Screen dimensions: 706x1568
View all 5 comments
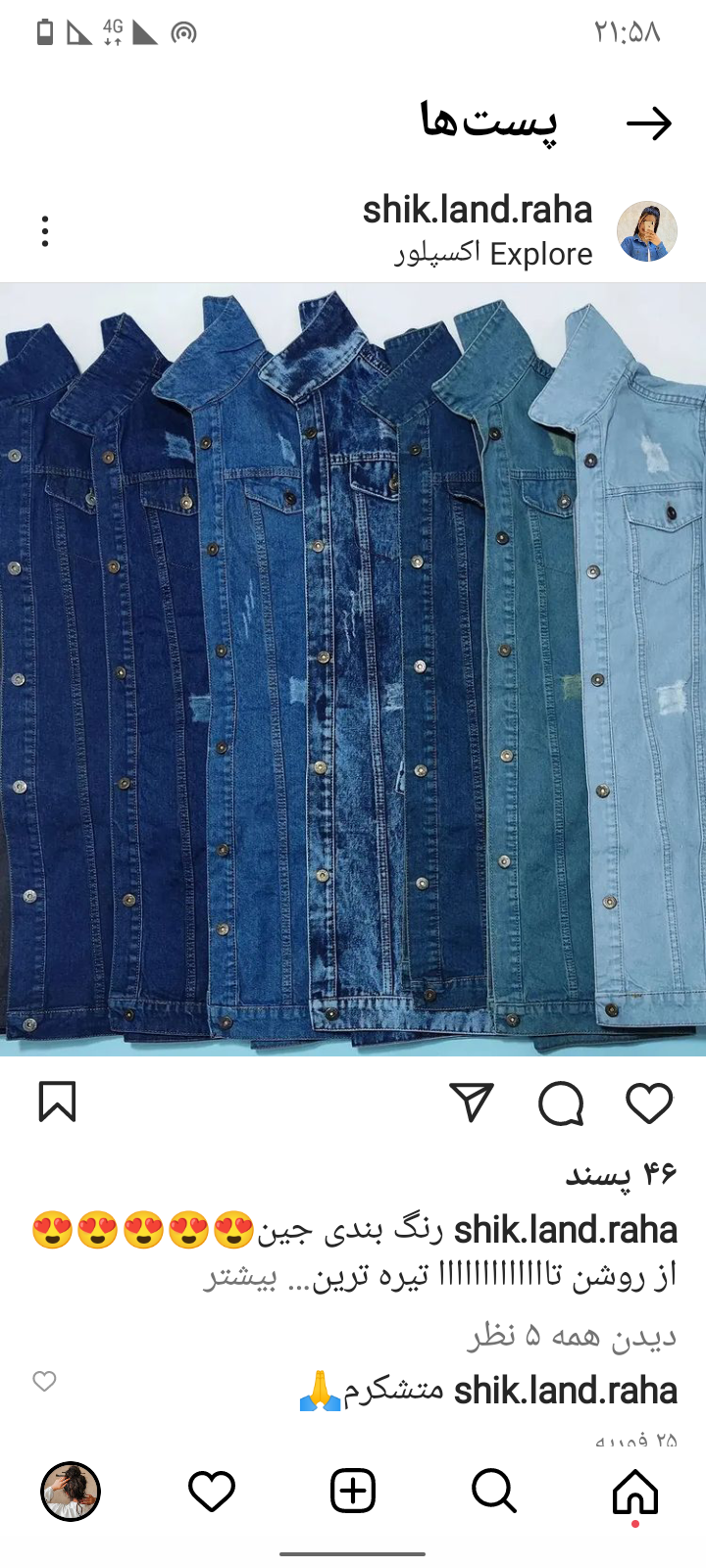coord(572,1337)
